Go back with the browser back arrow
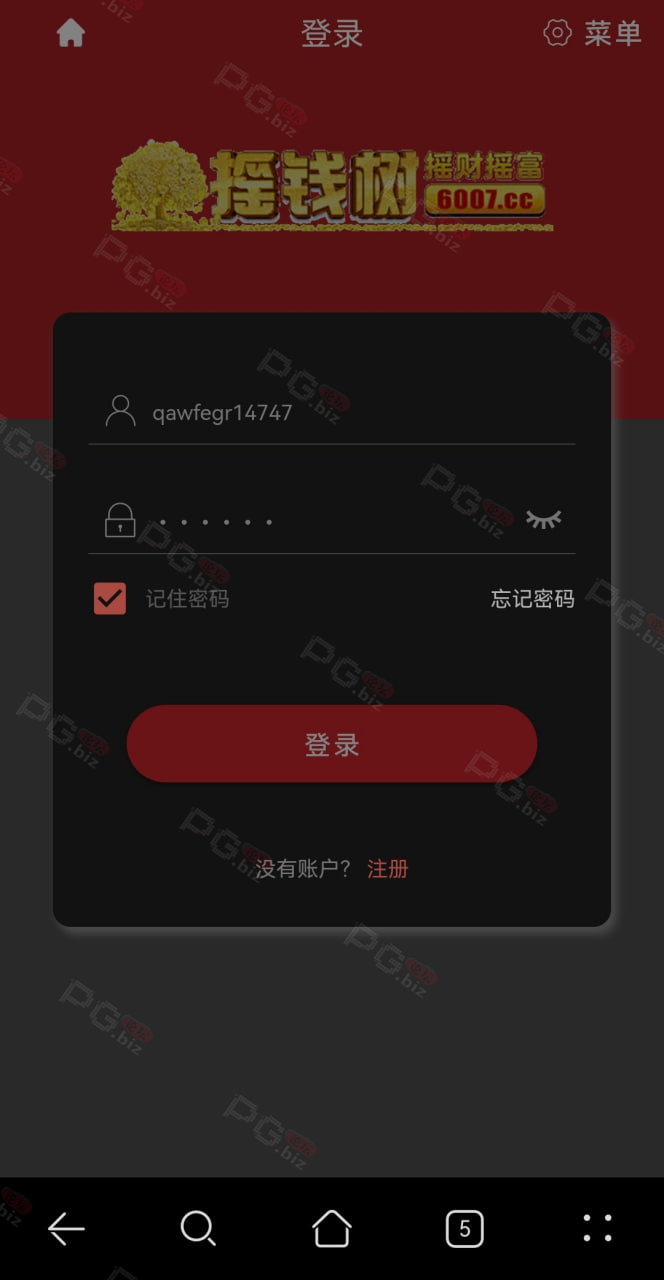Viewport: 664px width, 1280px height. pos(66,1229)
